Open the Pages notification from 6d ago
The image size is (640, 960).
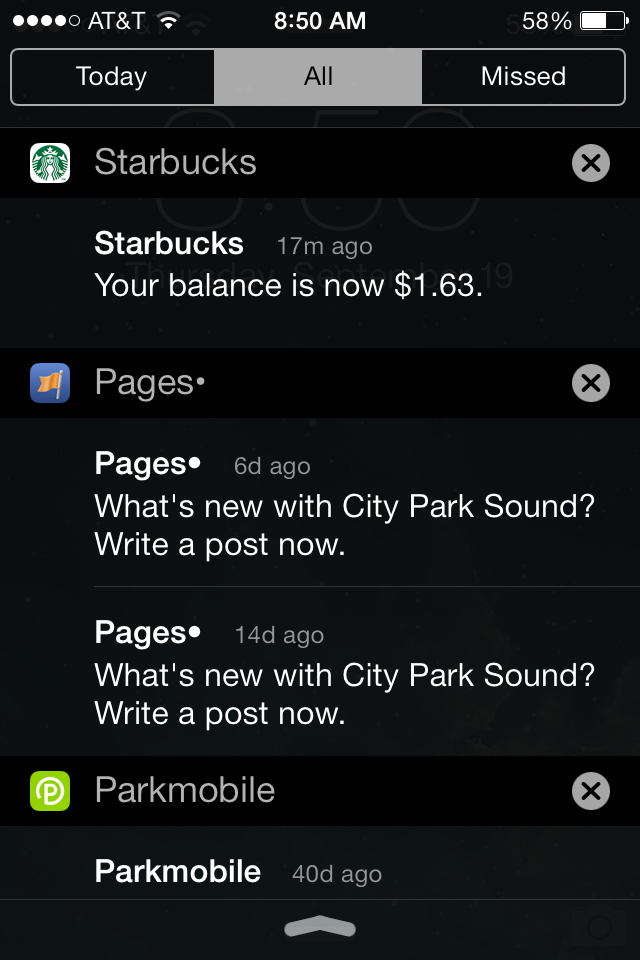tap(340, 505)
